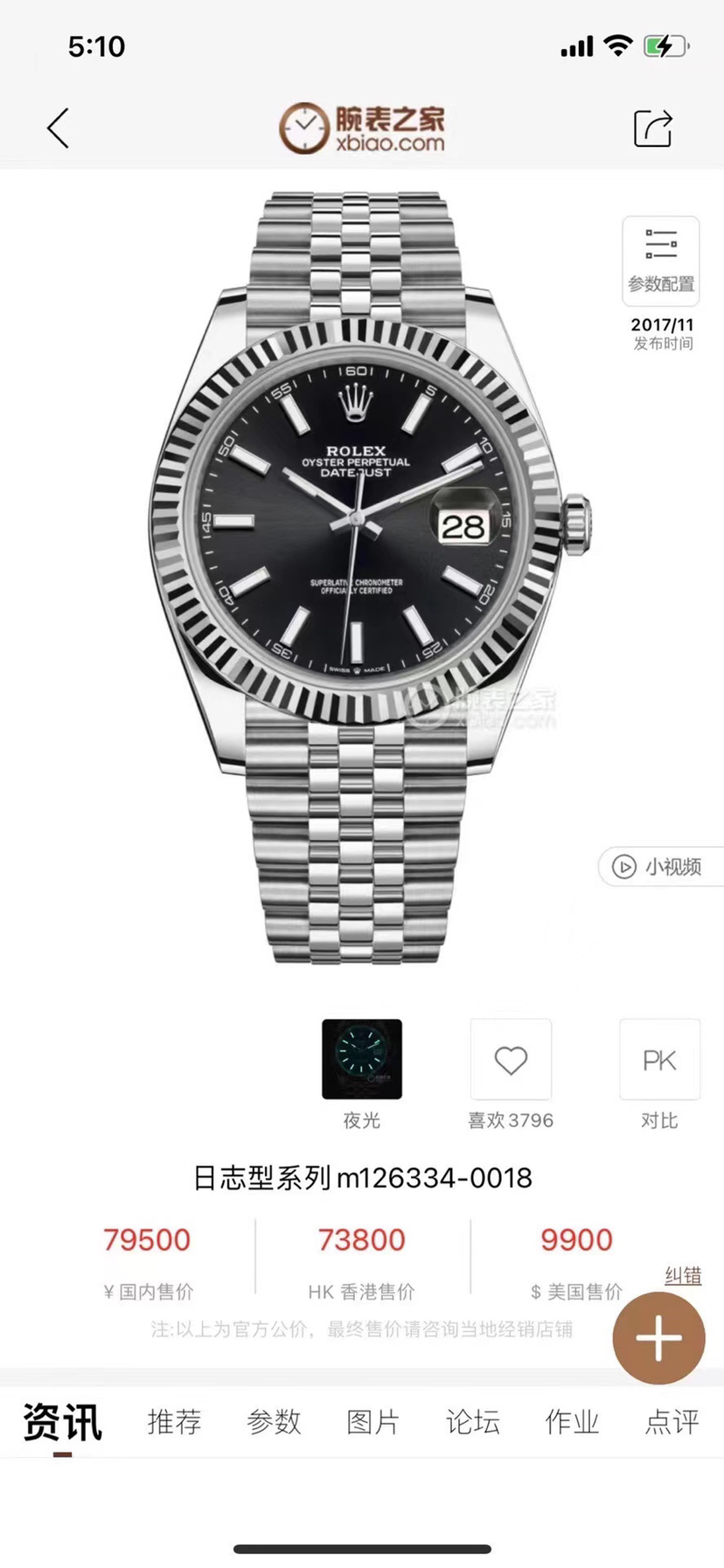Switch to the 资讯 tab

62,1422
